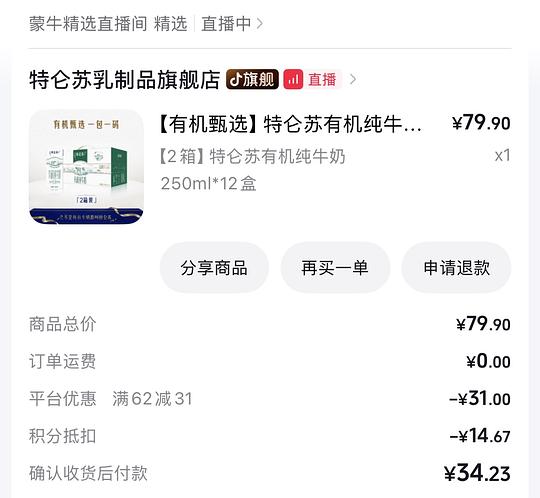Request a refund via 申请退款
The height and width of the screenshot is (498, 540).
pyautogui.click(x=456, y=268)
